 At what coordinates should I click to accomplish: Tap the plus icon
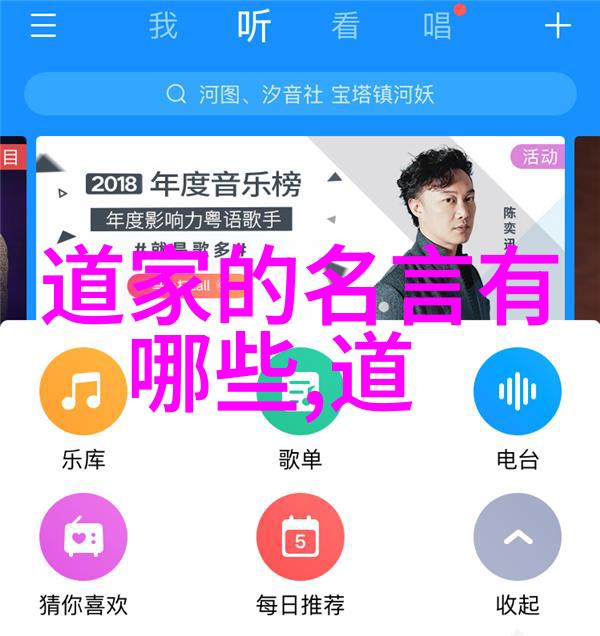(557, 26)
